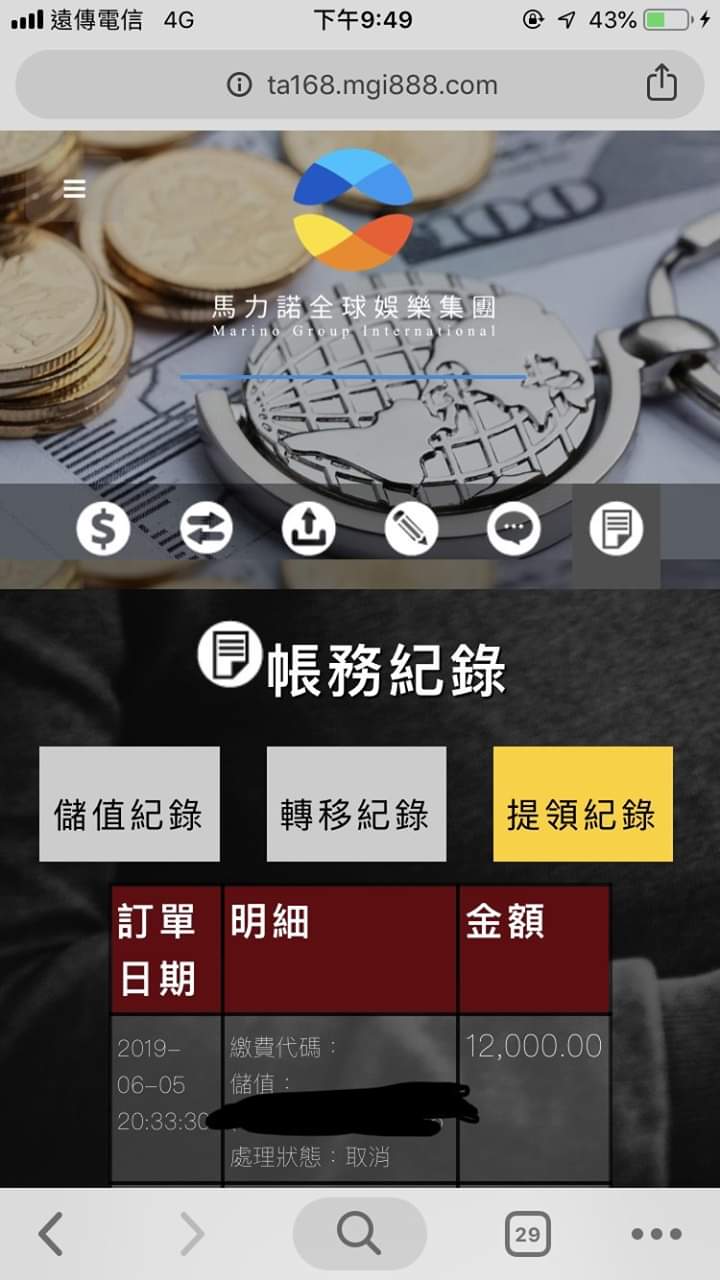Image resolution: width=720 pixels, height=1280 pixels.
Task: Tap the withdrawal upload-tray icon
Action: (x=309, y=528)
